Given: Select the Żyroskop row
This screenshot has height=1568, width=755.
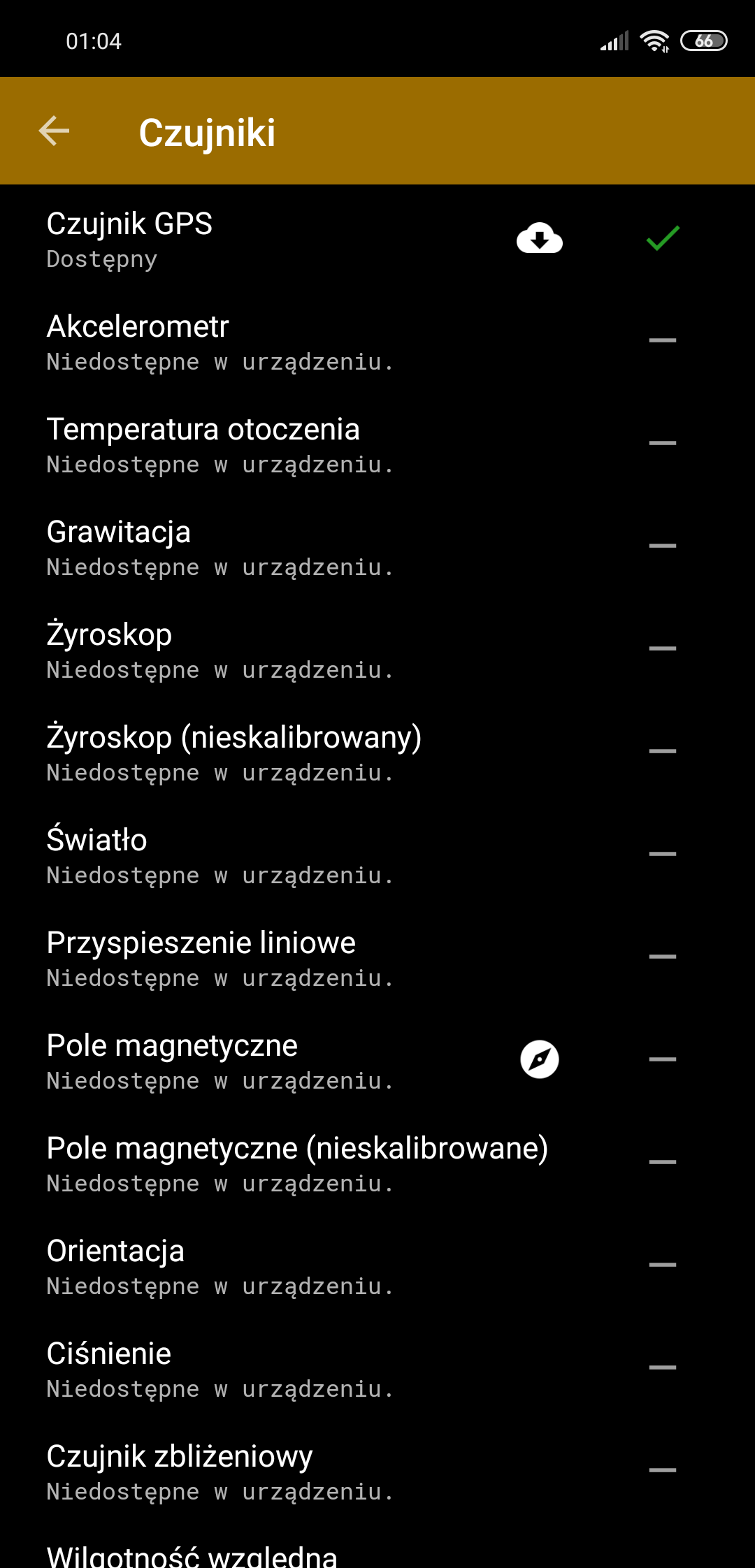Looking at the screenshot, I should 280,651.
